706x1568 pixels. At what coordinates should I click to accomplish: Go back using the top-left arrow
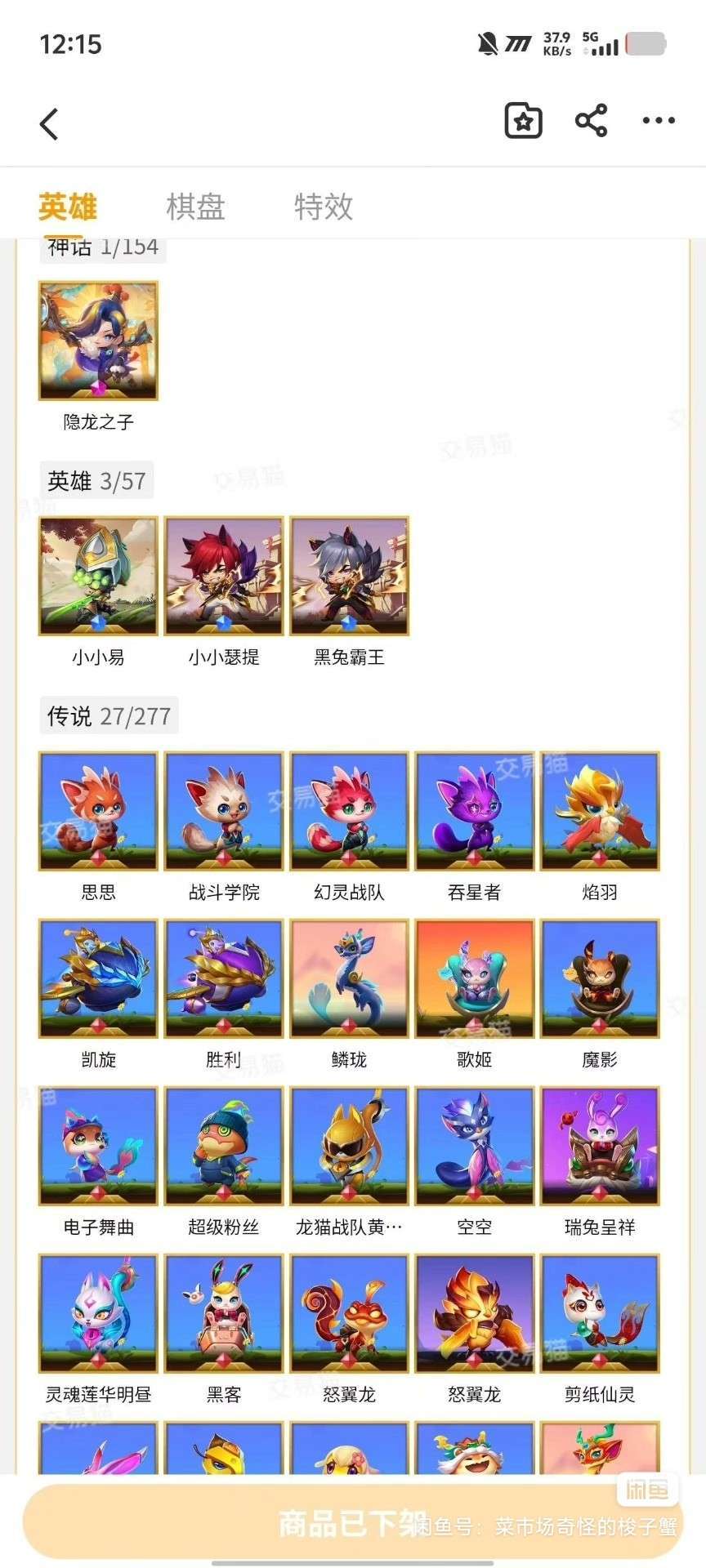49,124
